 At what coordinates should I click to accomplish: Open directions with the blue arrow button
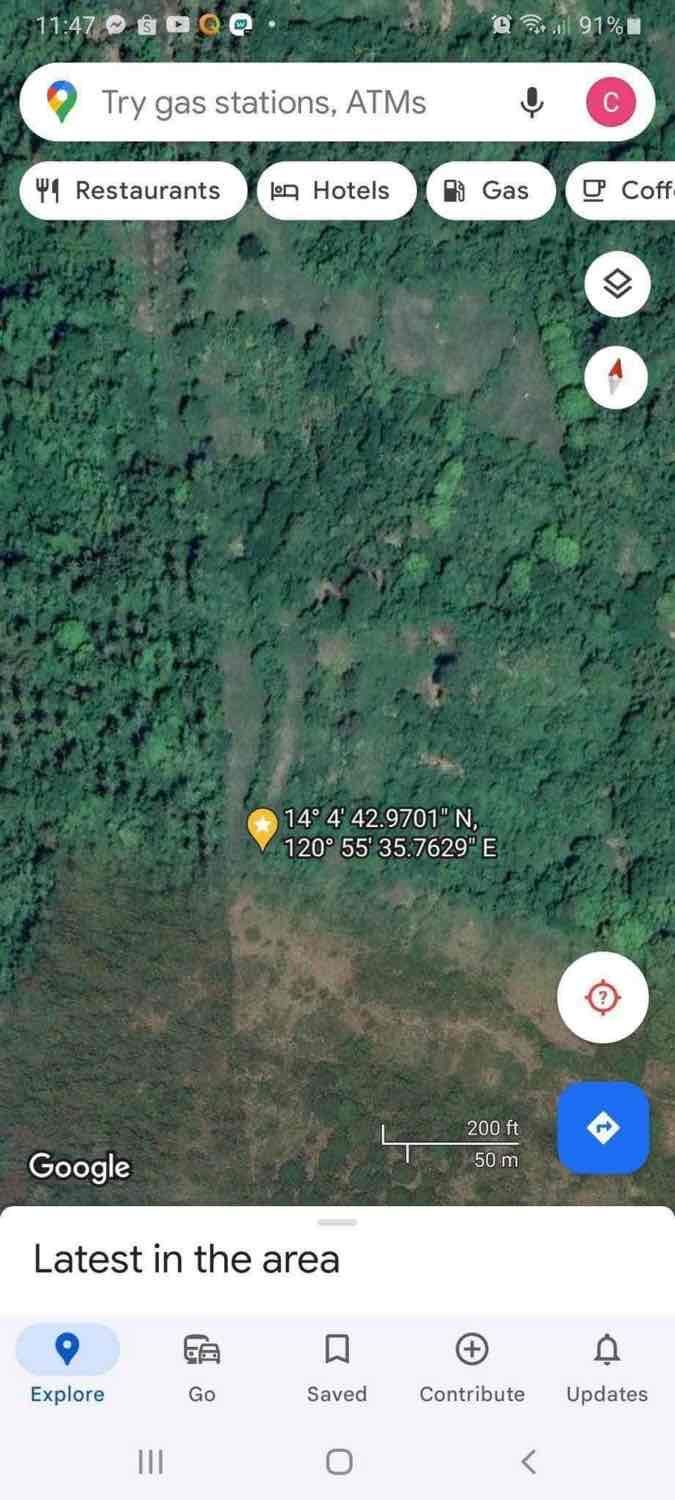(x=603, y=1128)
